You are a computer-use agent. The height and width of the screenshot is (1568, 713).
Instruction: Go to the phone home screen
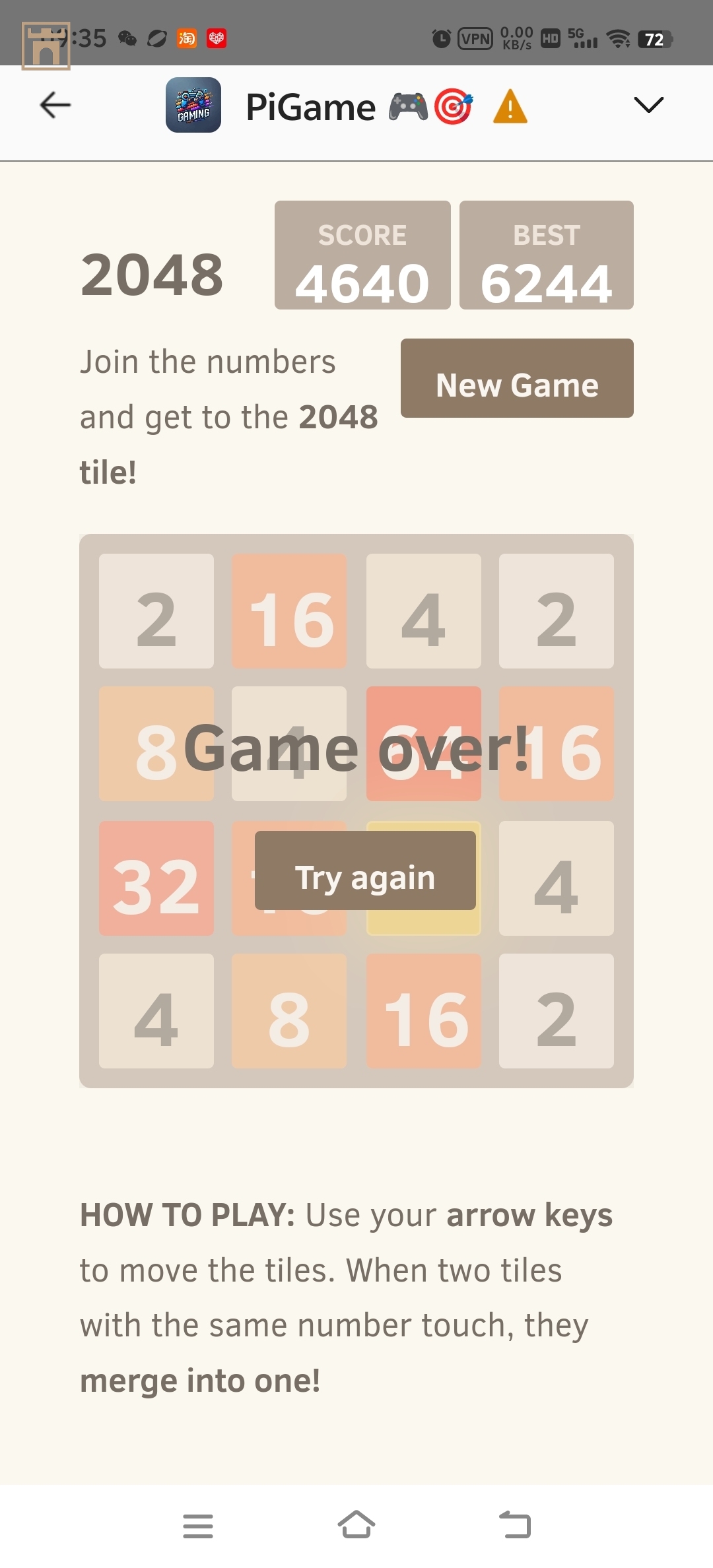(356, 1525)
